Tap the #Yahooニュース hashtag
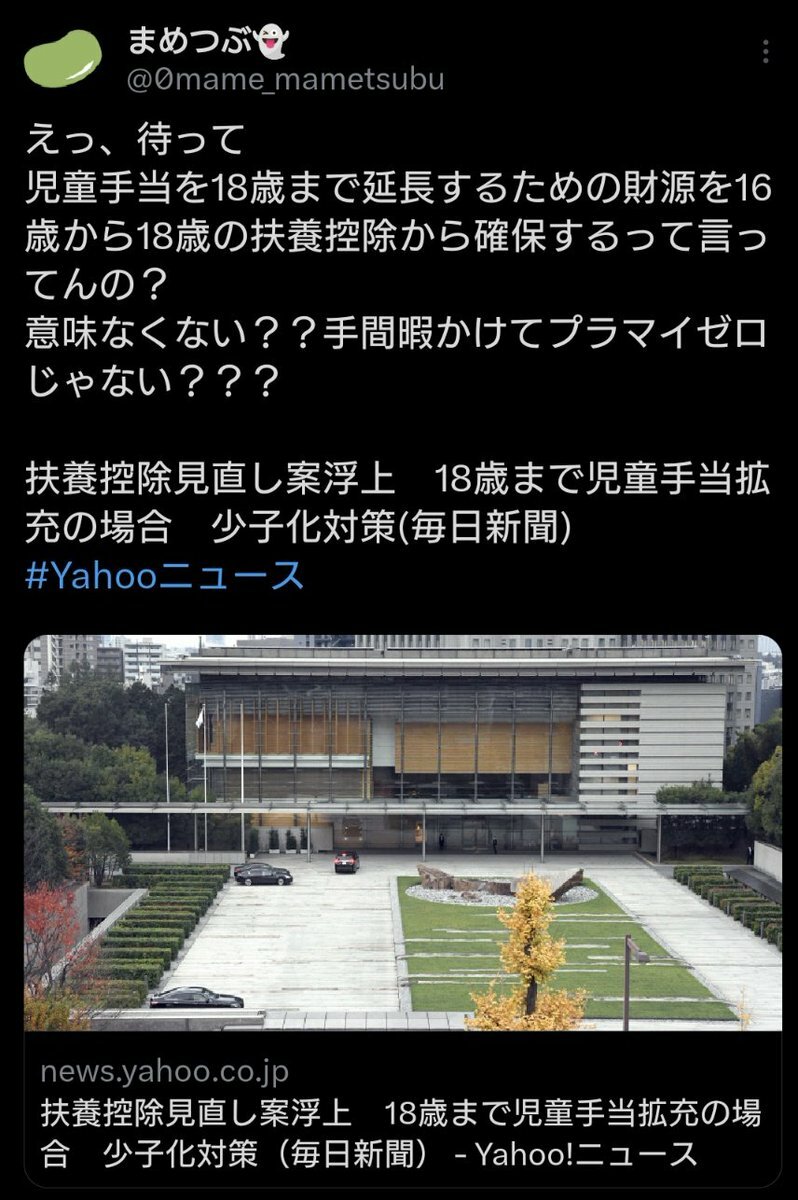798x1200 pixels. point(164,575)
